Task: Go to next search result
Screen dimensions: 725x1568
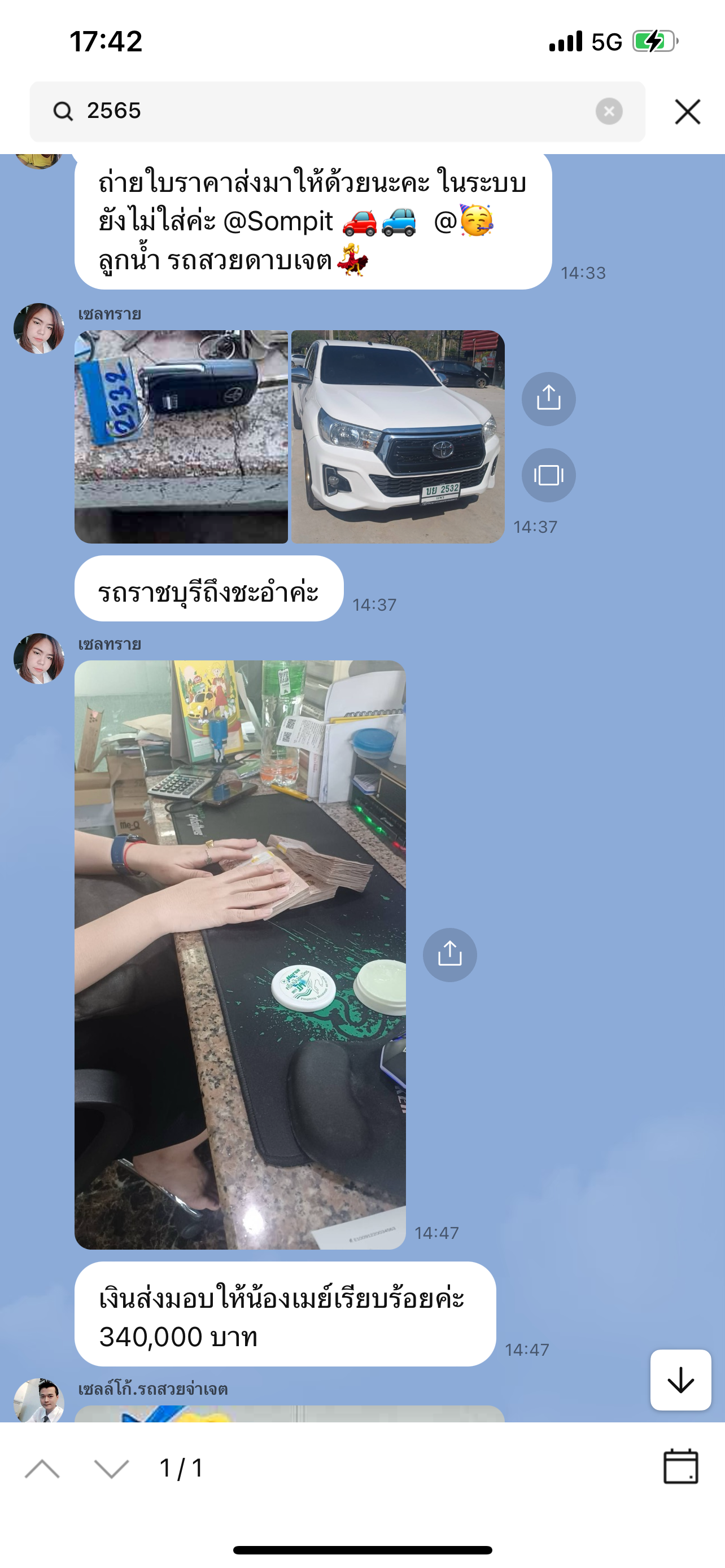Action: (112, 1469)
